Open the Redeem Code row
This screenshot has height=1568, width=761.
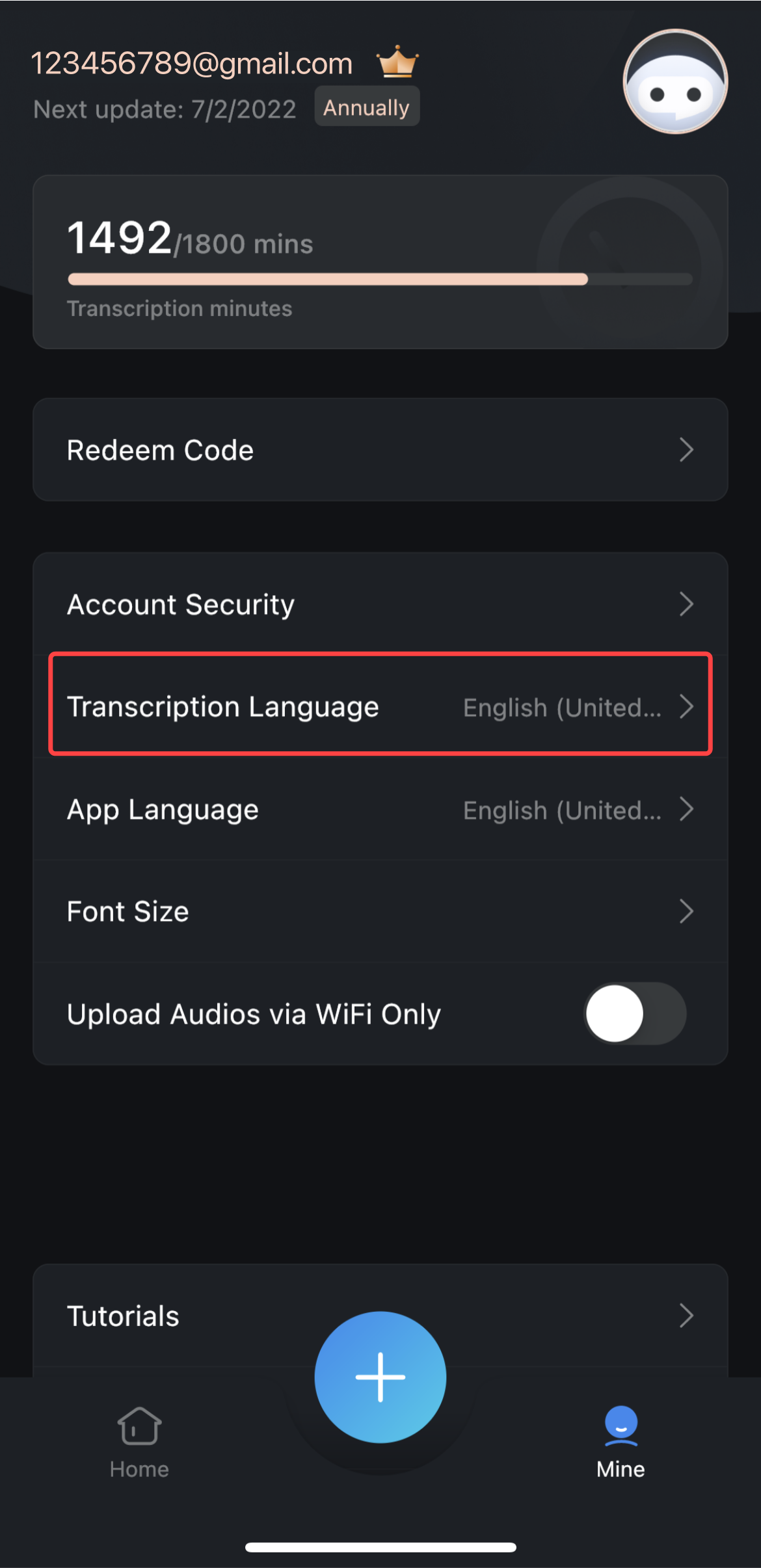click(x=380, y=450)
